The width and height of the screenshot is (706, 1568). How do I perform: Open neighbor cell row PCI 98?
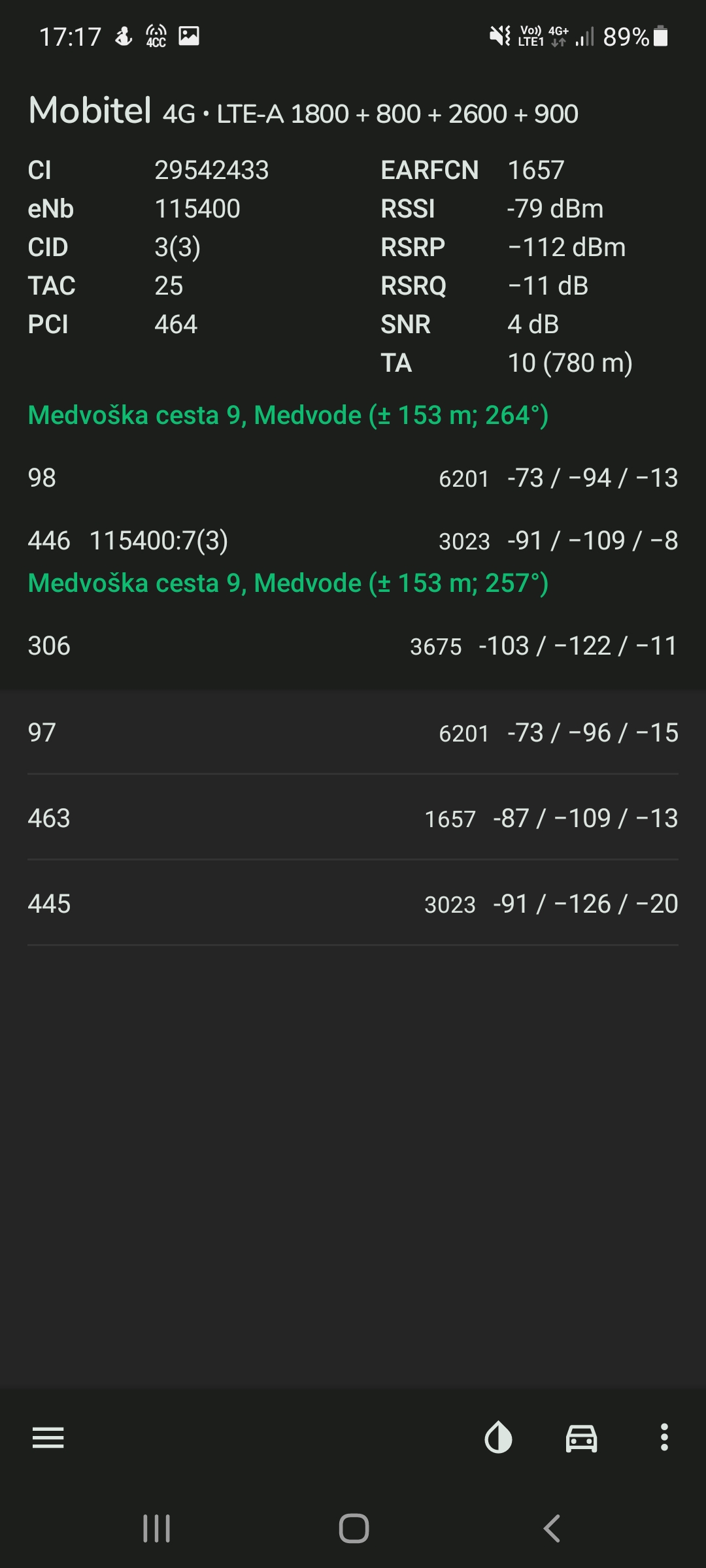coord(353,478)
